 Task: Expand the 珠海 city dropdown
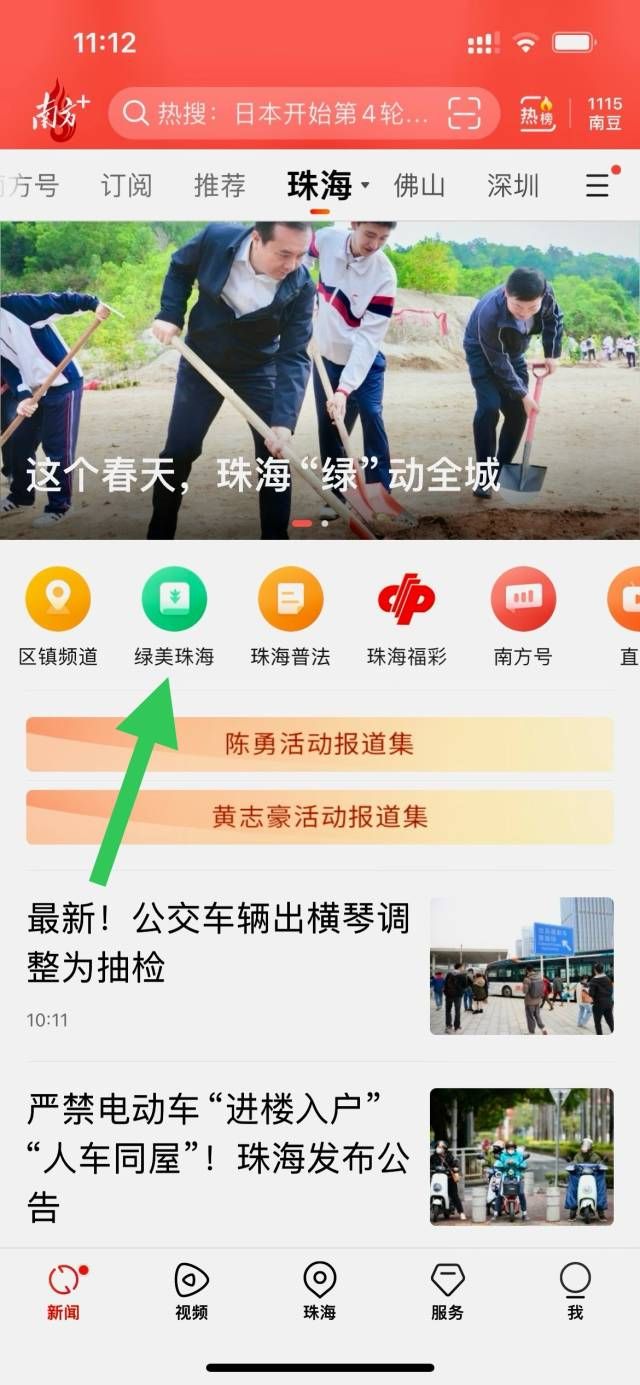365,185
